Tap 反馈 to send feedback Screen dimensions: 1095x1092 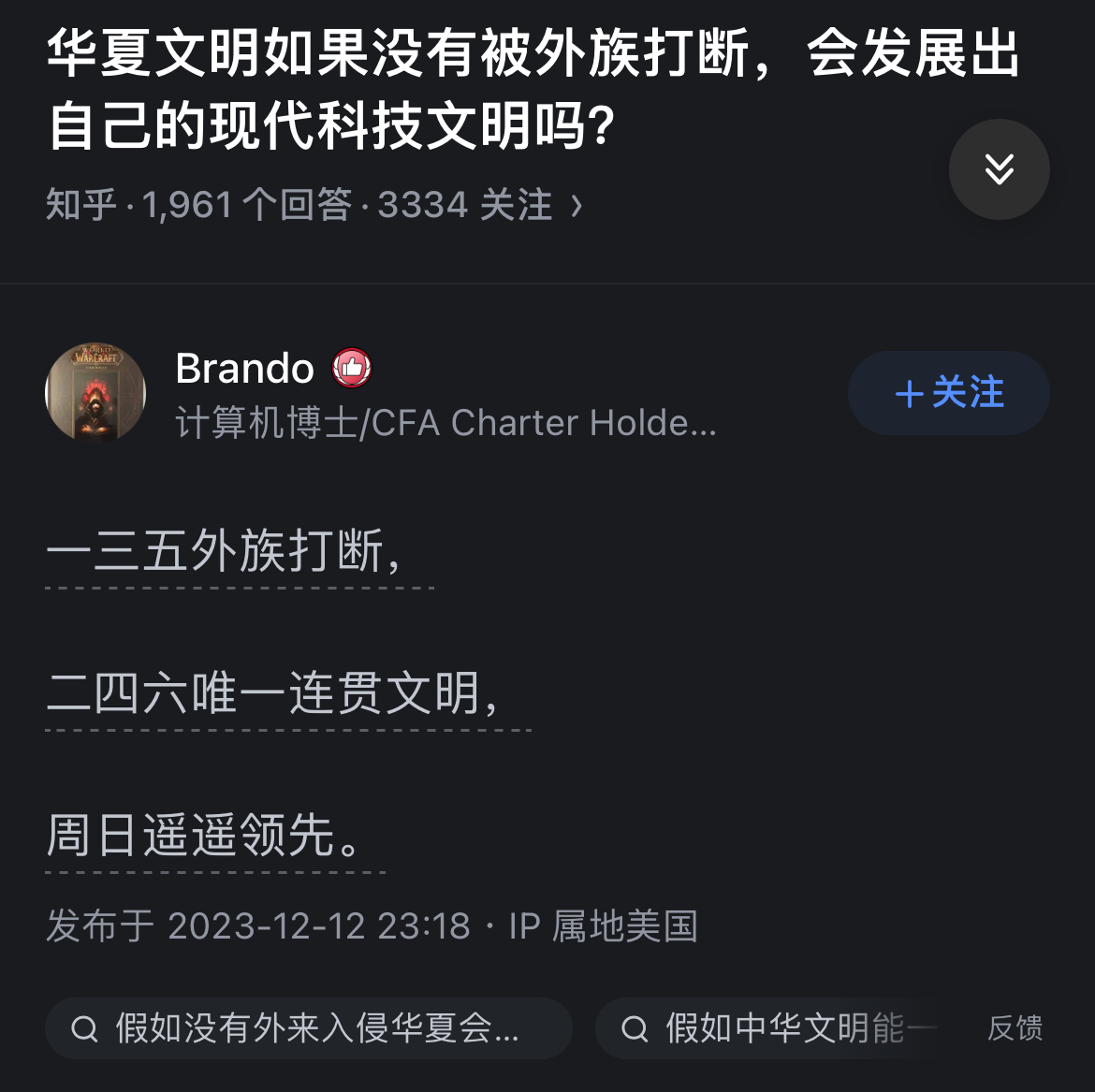coord(1015,1028)
